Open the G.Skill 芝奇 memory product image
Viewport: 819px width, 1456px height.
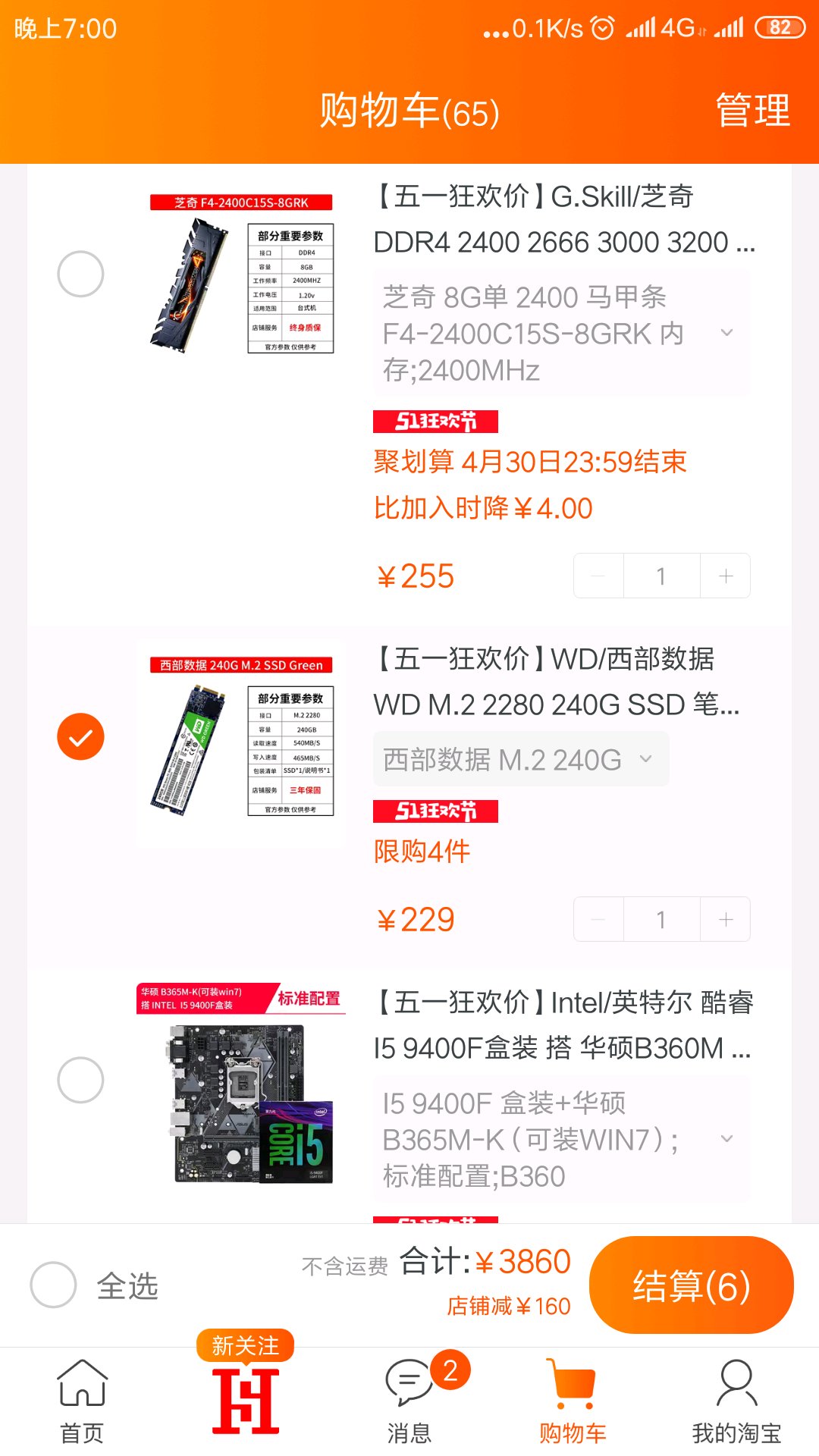coord(241,275)
